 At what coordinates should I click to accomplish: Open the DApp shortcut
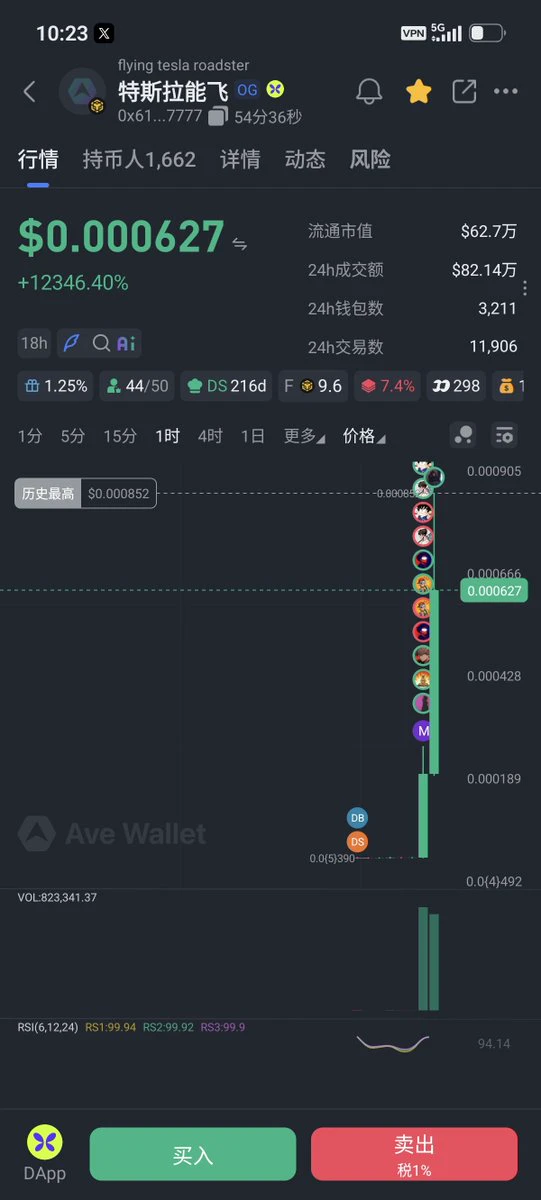(x=44, y=1154)
